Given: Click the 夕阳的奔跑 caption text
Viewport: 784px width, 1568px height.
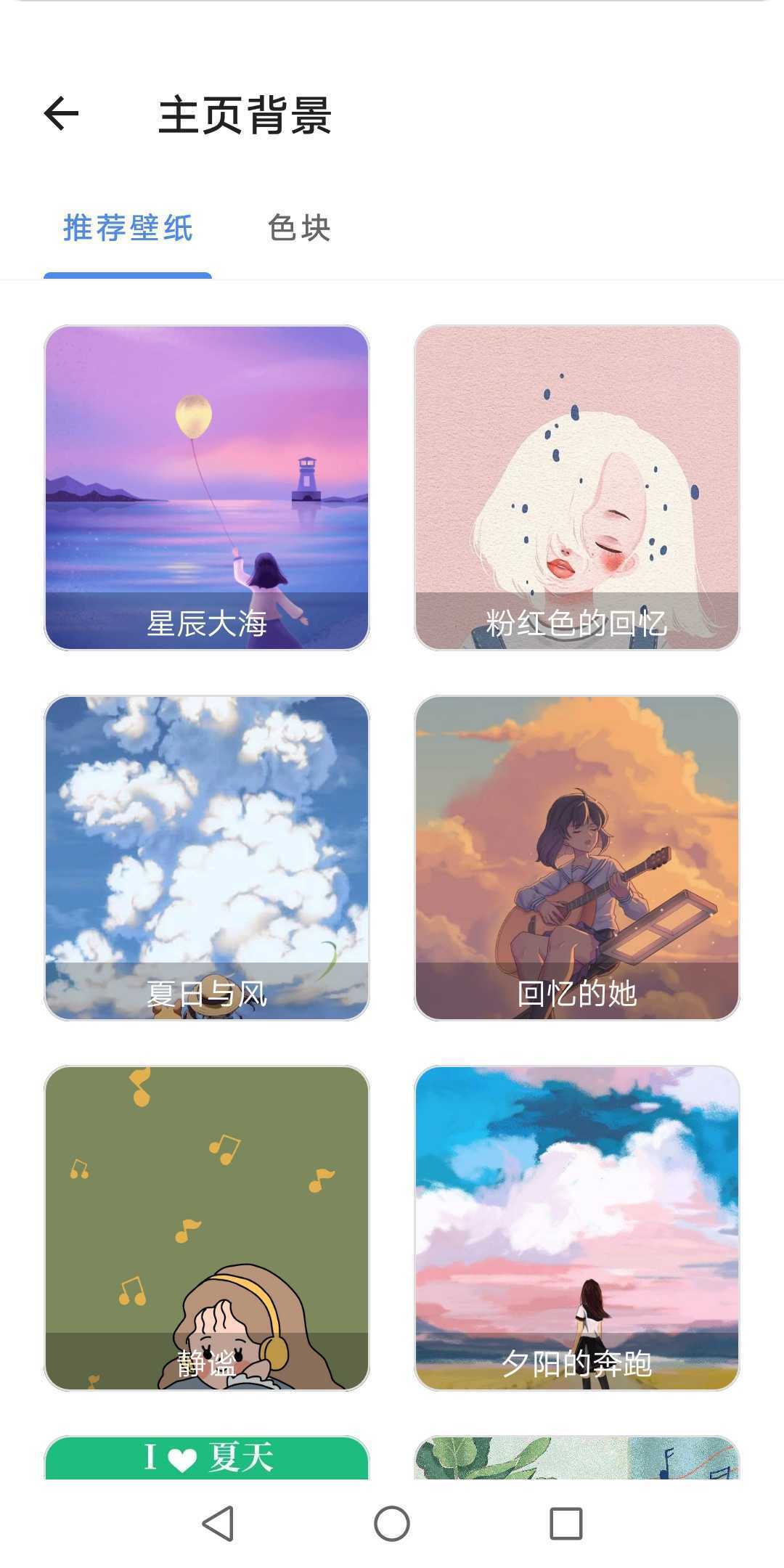Looking at the screenshot, I should pos(577,1363).
